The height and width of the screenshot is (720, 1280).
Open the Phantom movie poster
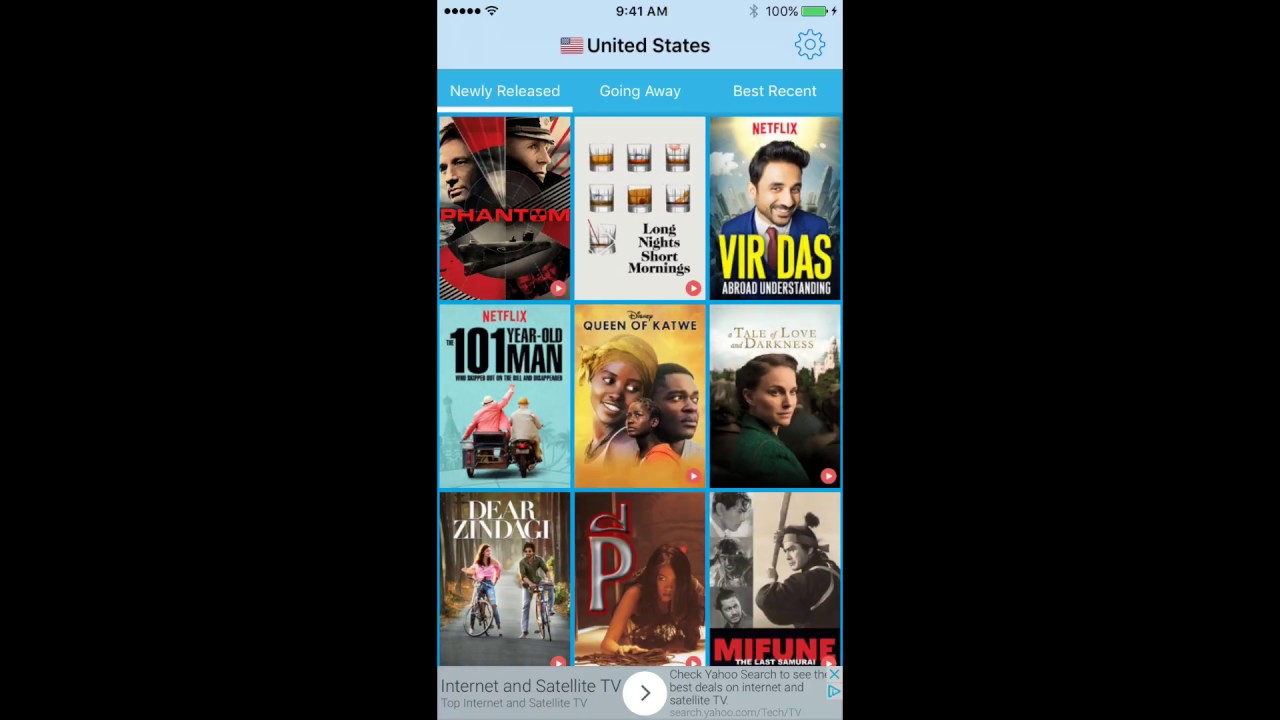click(504, 208)
